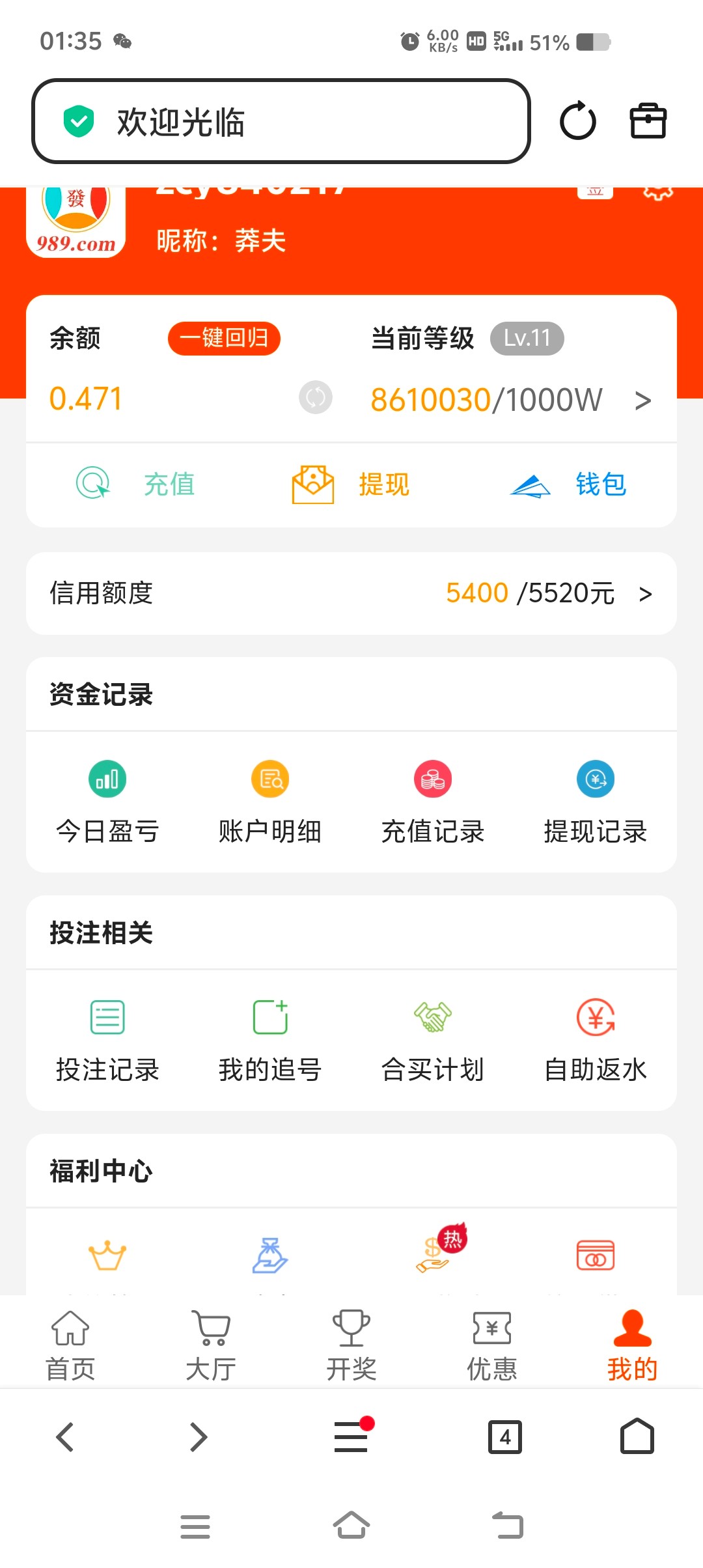Open 提现记录 withdrawal records
This screenshot has width=703, height=1568.
[x=595, y=801]
